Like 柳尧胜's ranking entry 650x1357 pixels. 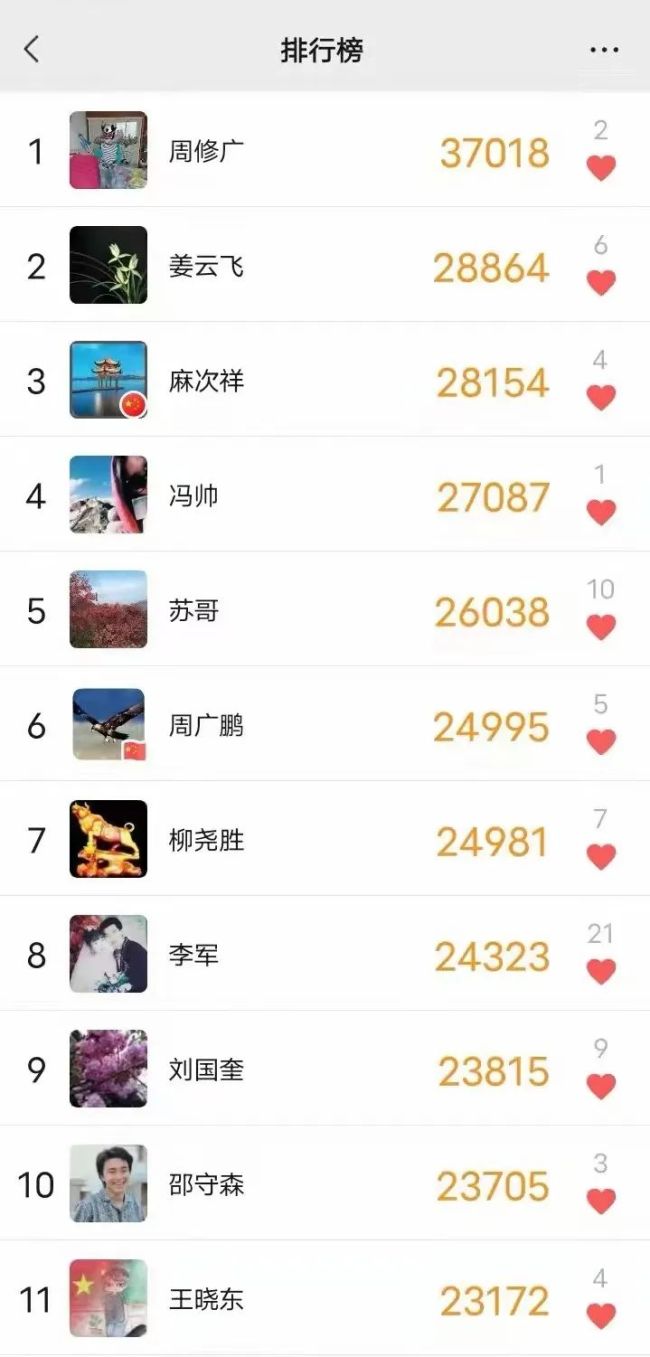[601, 857]
